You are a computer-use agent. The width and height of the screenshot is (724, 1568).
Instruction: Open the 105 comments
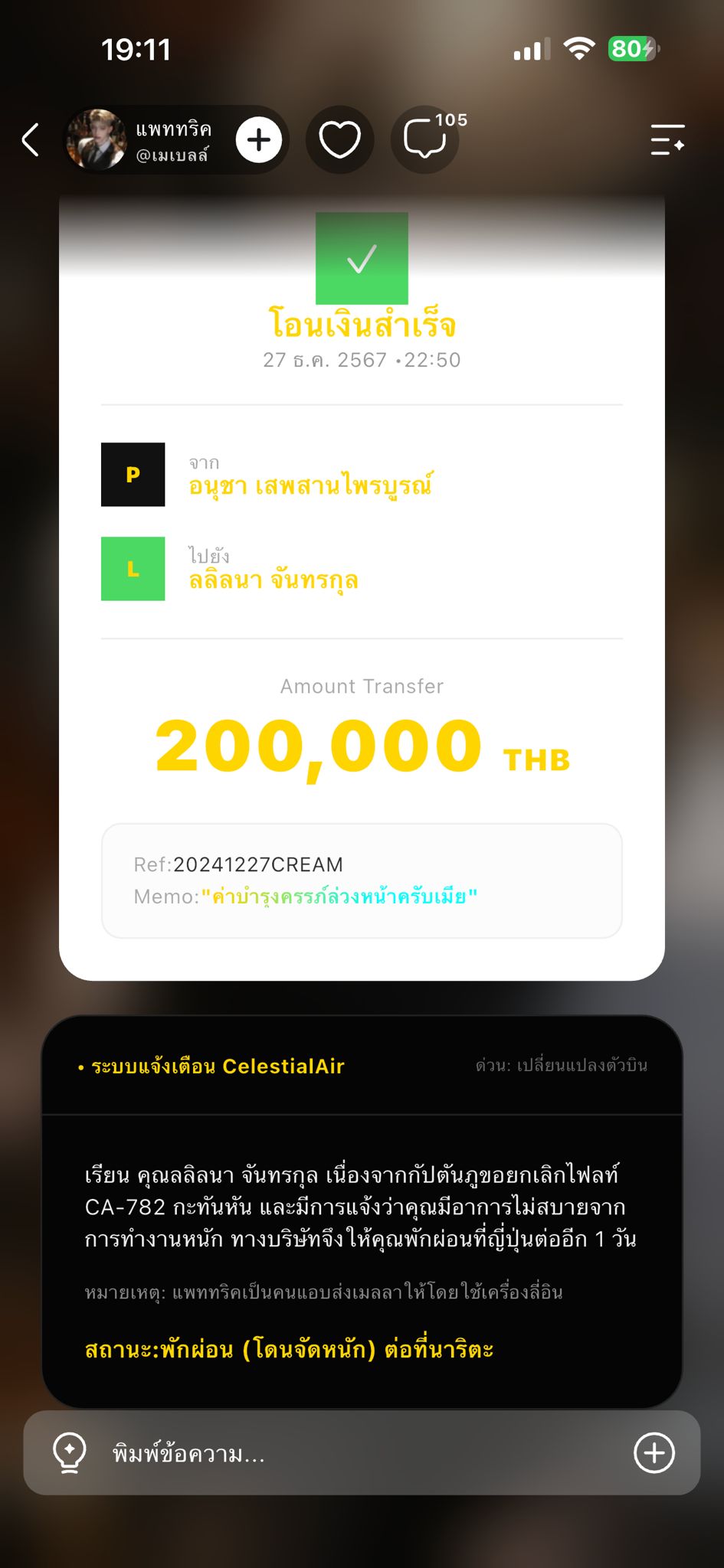pyautogui.click(x=426, y=139)
